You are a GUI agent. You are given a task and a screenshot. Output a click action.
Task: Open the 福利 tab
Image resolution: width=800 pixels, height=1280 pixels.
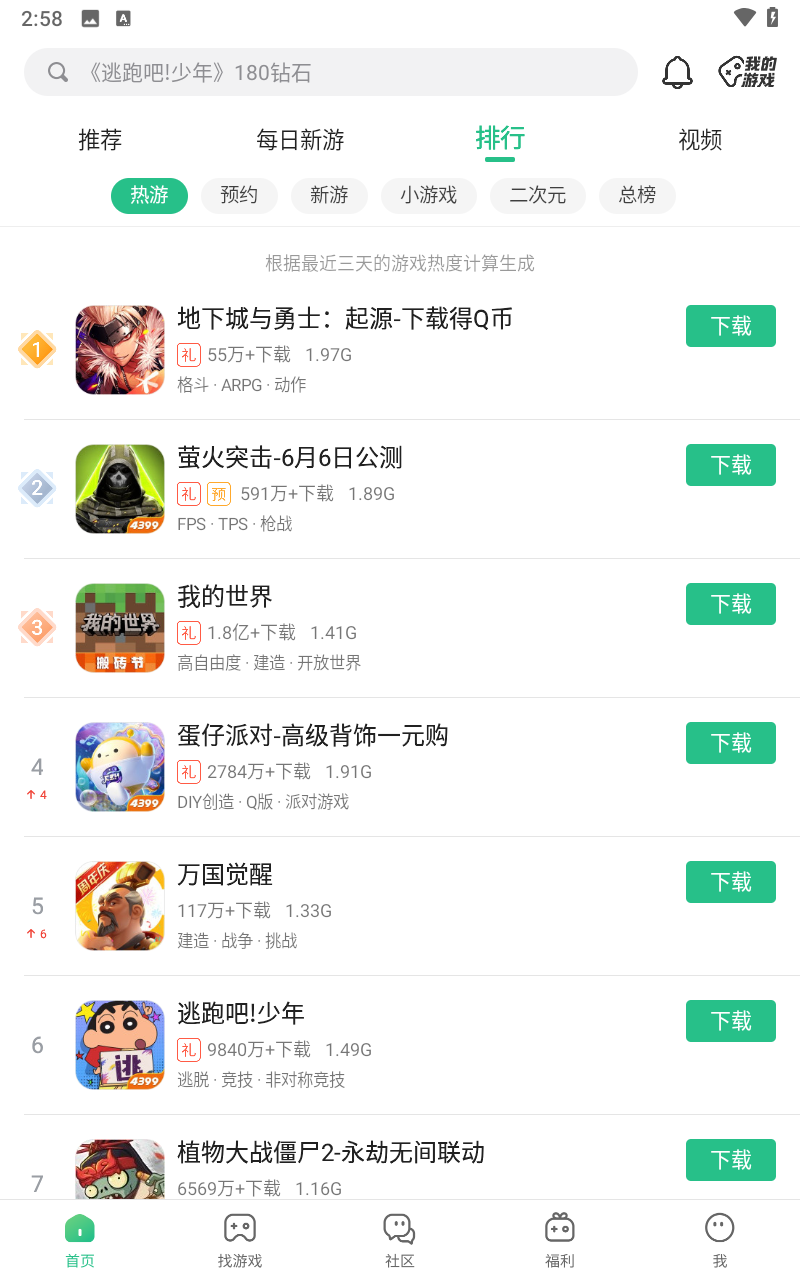[x=560, y=1240]
